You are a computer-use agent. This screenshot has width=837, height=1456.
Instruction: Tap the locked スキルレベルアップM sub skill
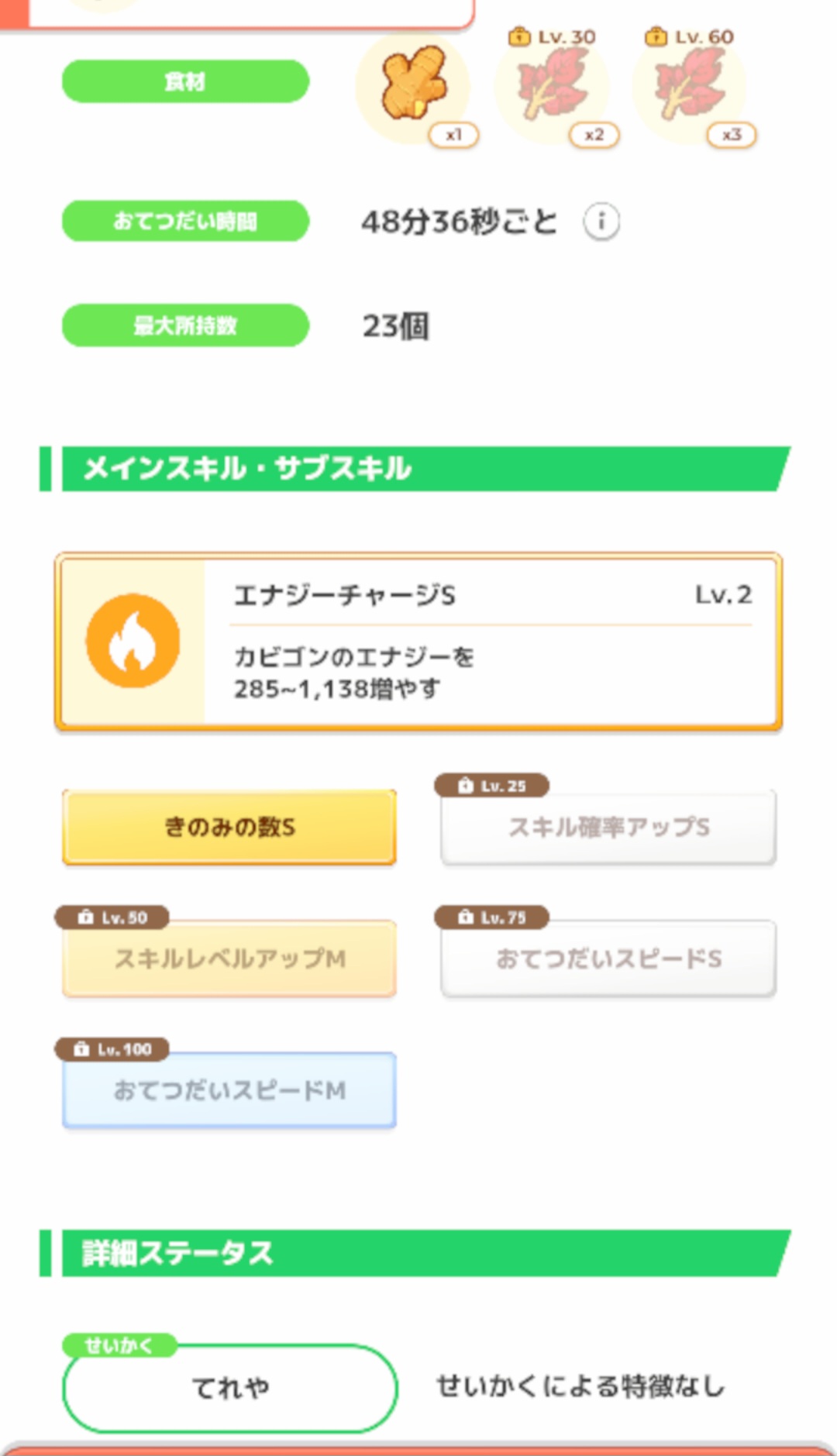click(229, 959)
